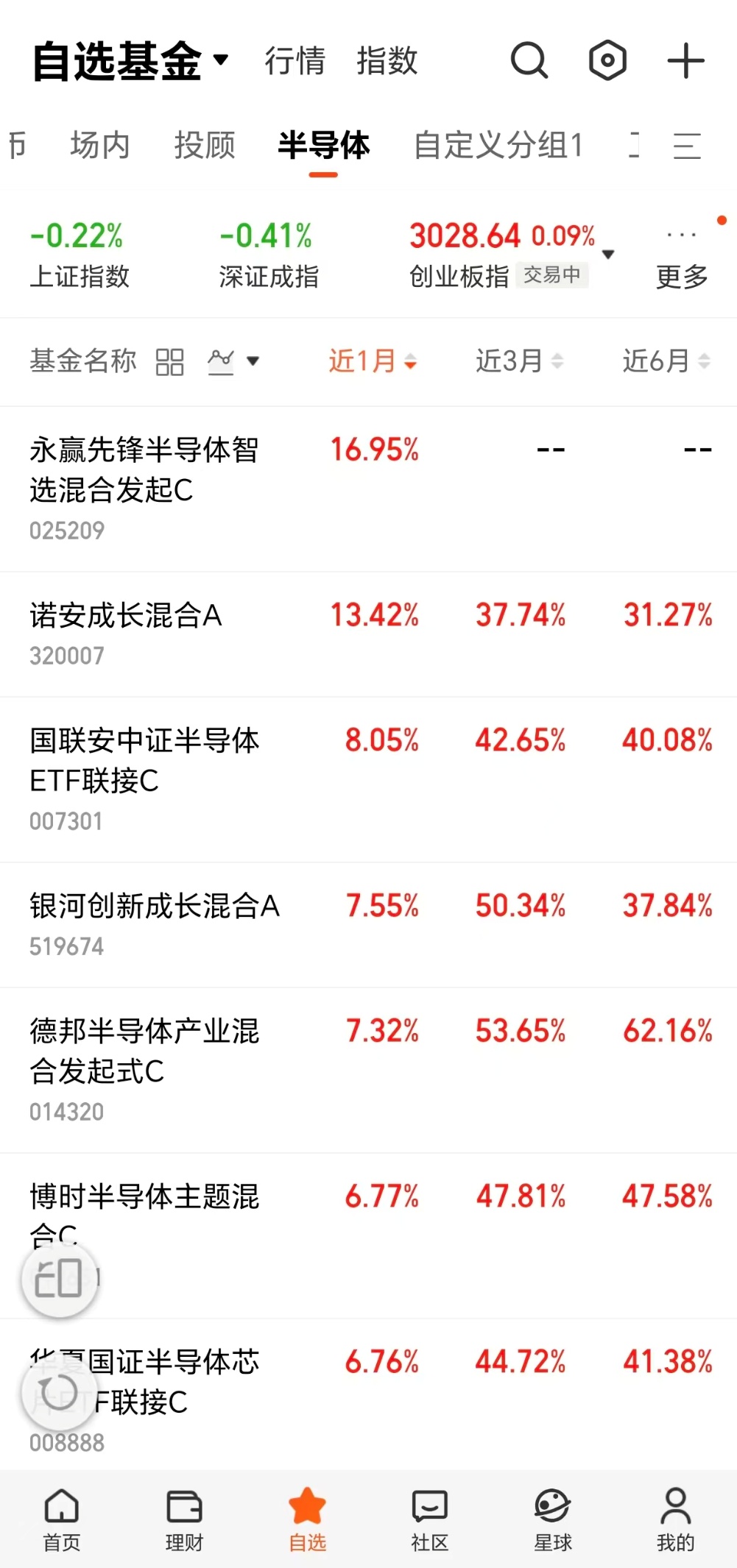
Task: Click the scan icon in top bar
Action: (x=607, y=61)
